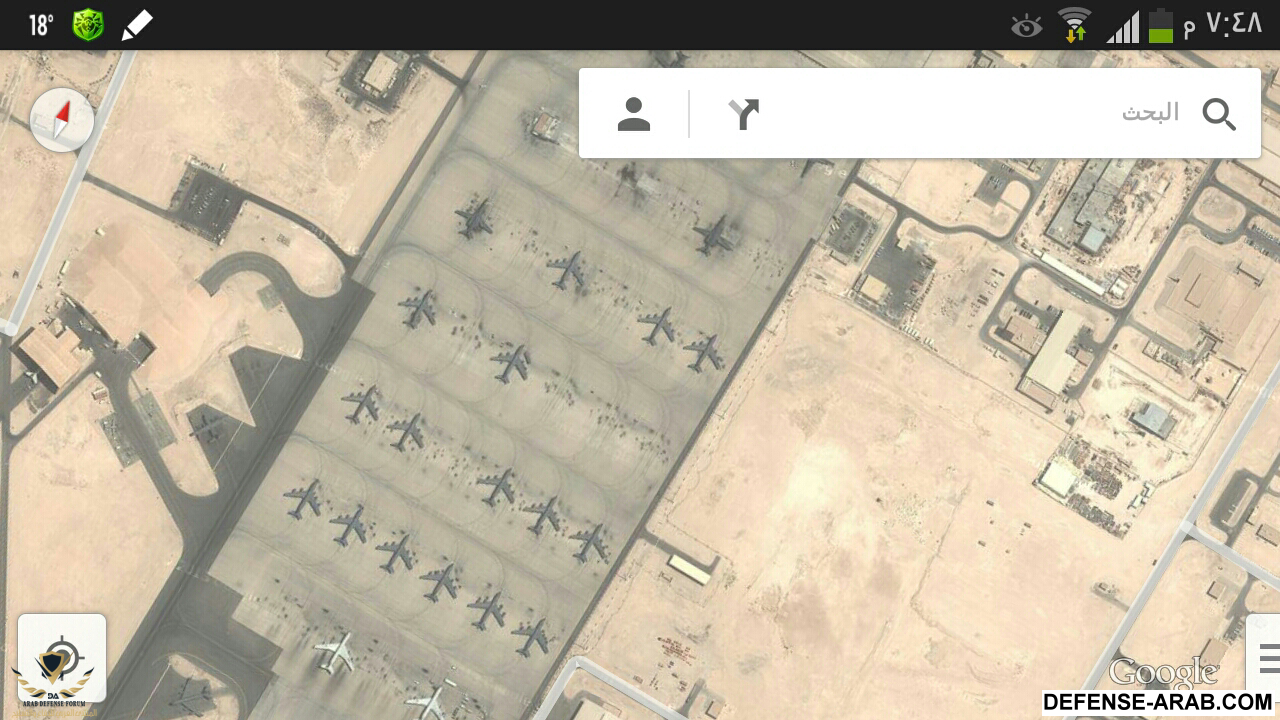The image size is (1280, 720).
Task: Center the map on my location
Action: [62, 657]
